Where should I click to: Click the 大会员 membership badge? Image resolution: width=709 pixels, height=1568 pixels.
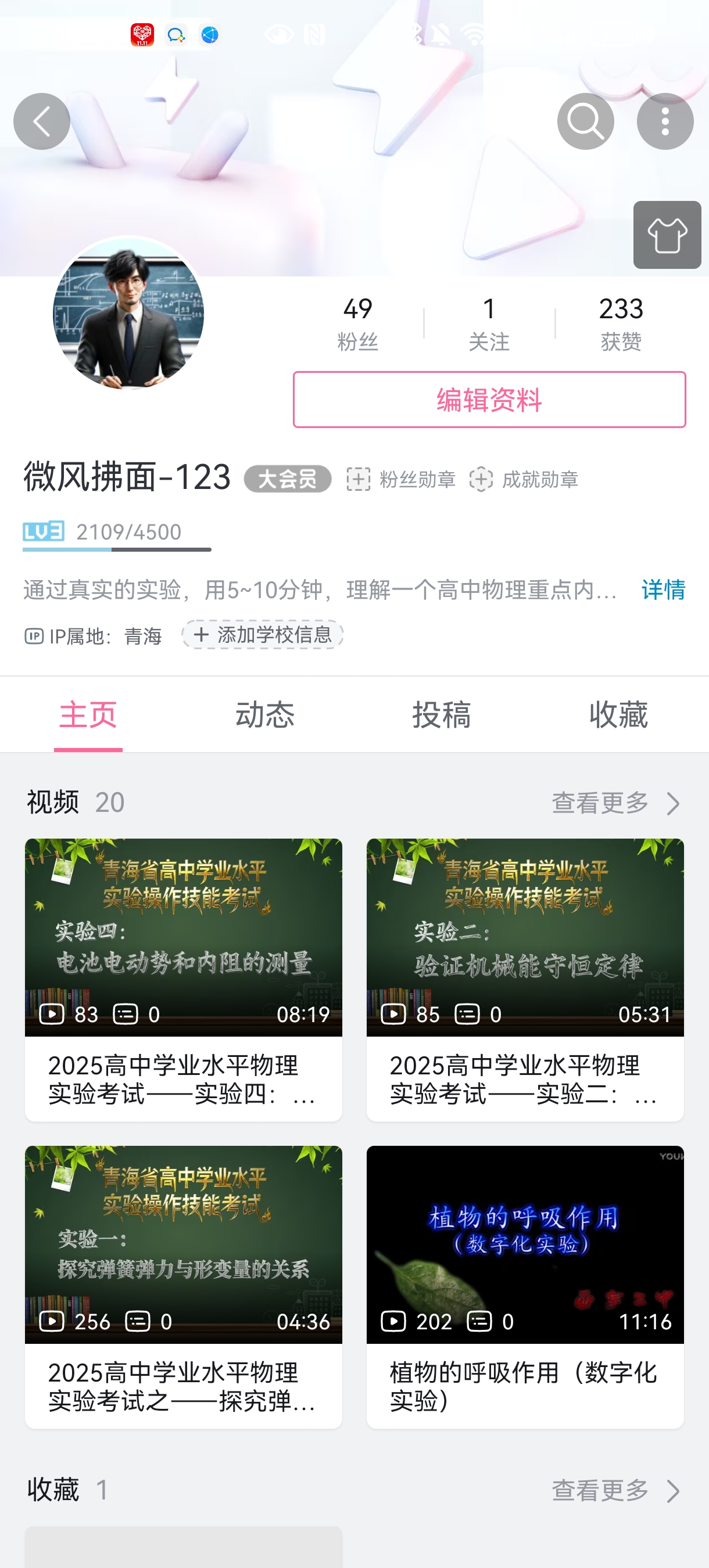(289, 480)
